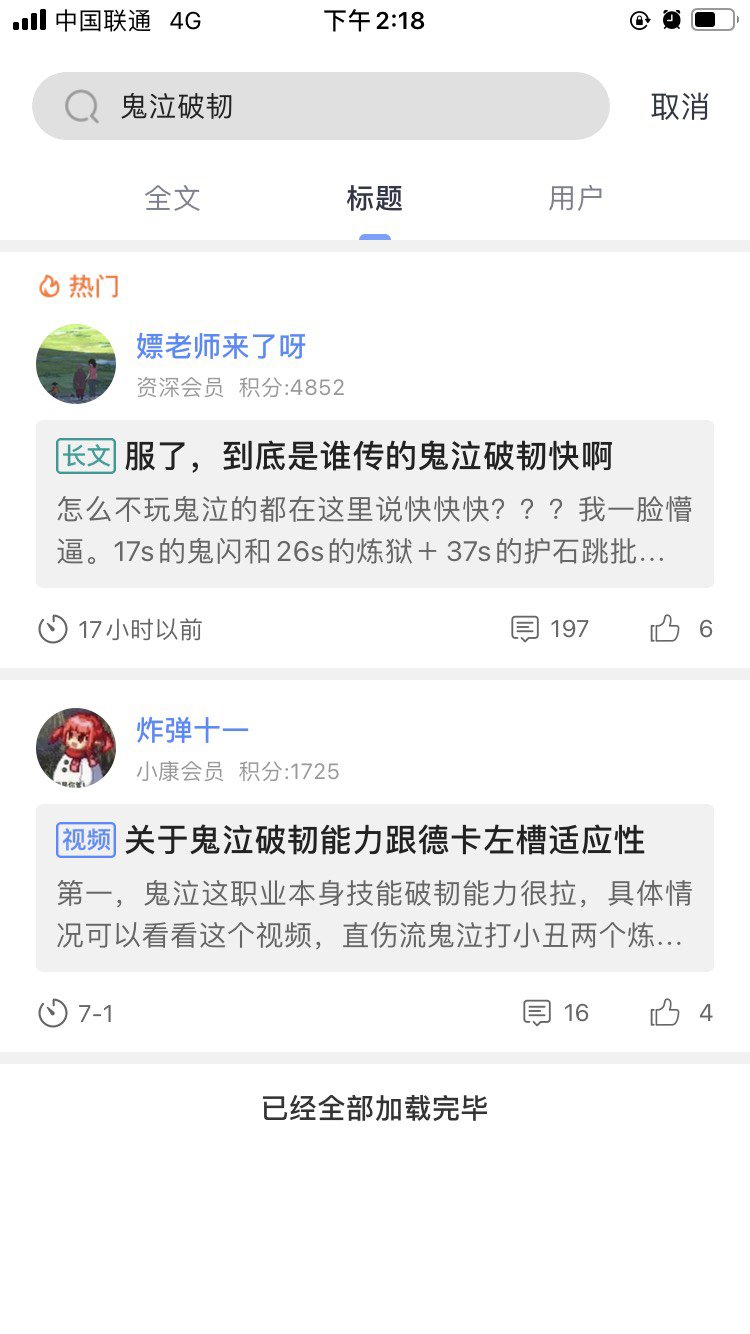Tap the search field containing 鬼泣破韧

[x=320, y=106]
